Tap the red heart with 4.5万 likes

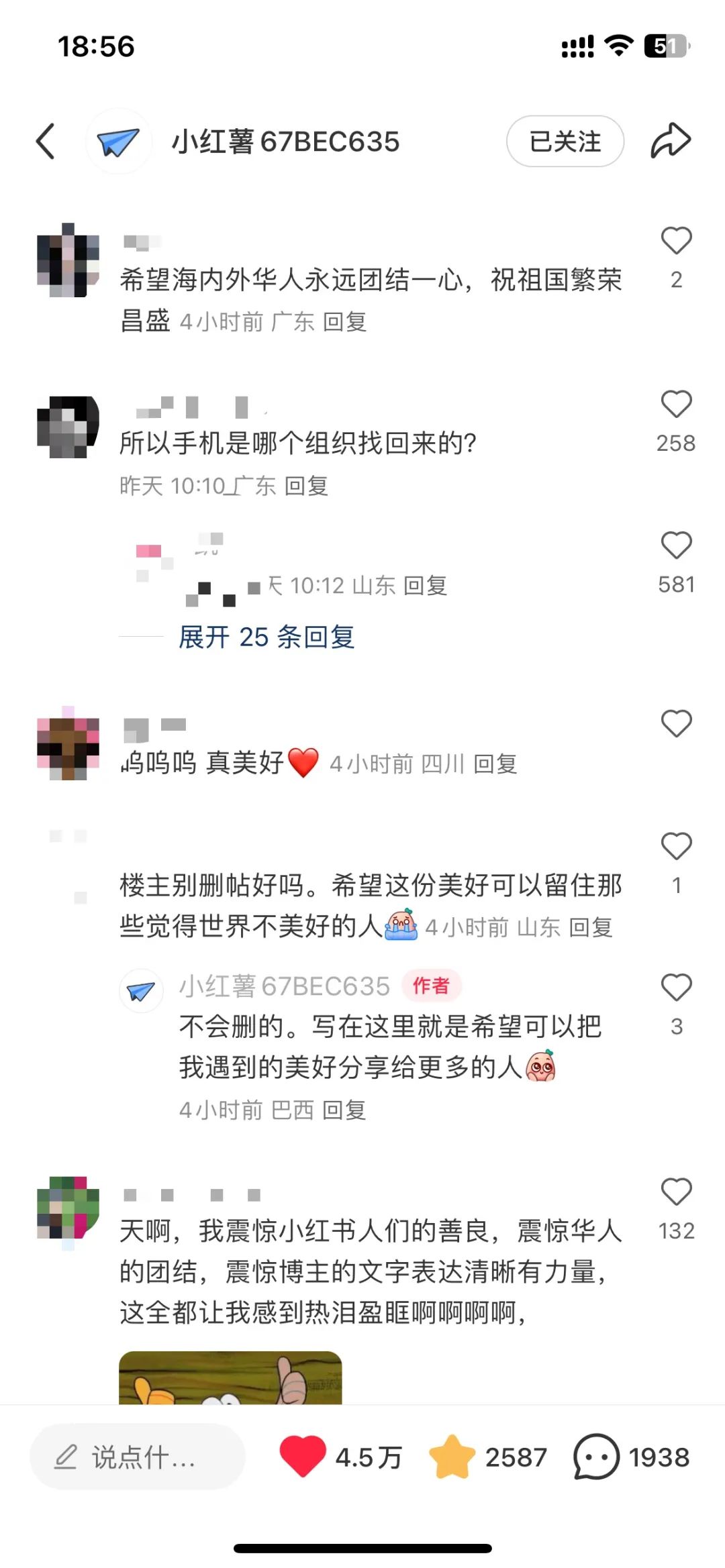tap(303, 1457)
